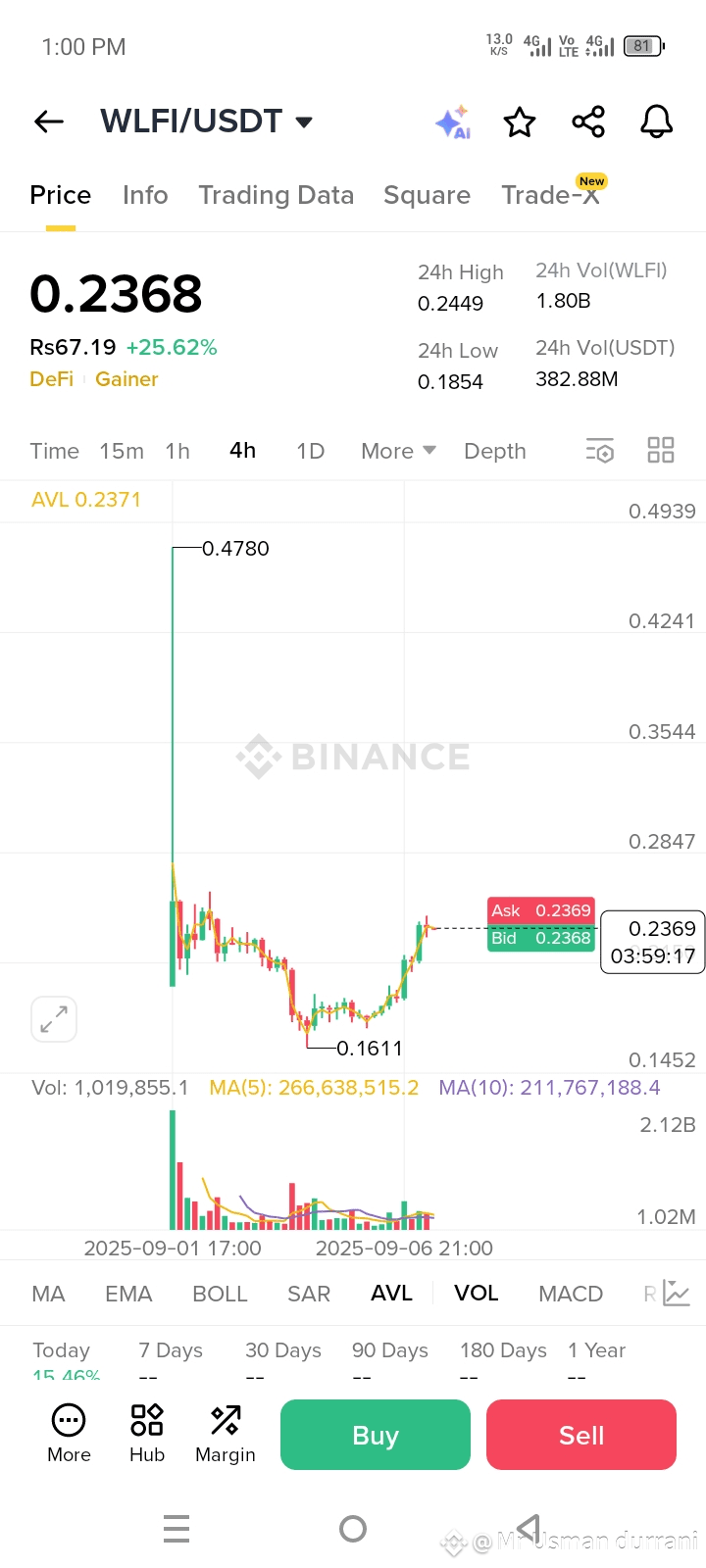Screen dimensions: 706x1568
Task: Show the Depth chart
Action: [x=494, y=451]
